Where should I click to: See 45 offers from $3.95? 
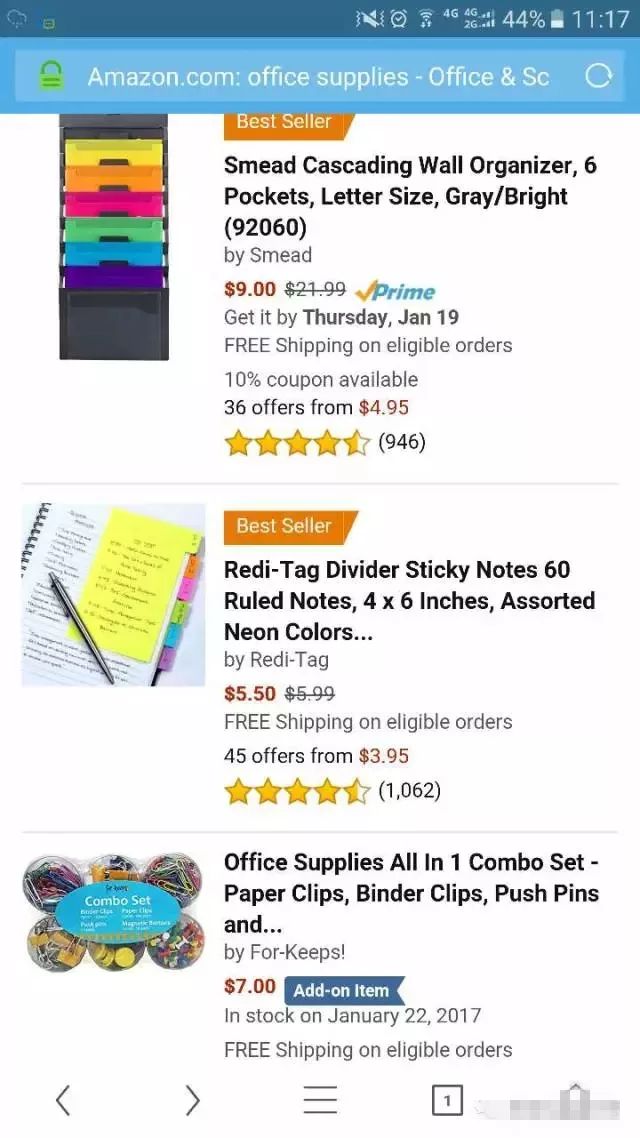click(x=316, y=756)
